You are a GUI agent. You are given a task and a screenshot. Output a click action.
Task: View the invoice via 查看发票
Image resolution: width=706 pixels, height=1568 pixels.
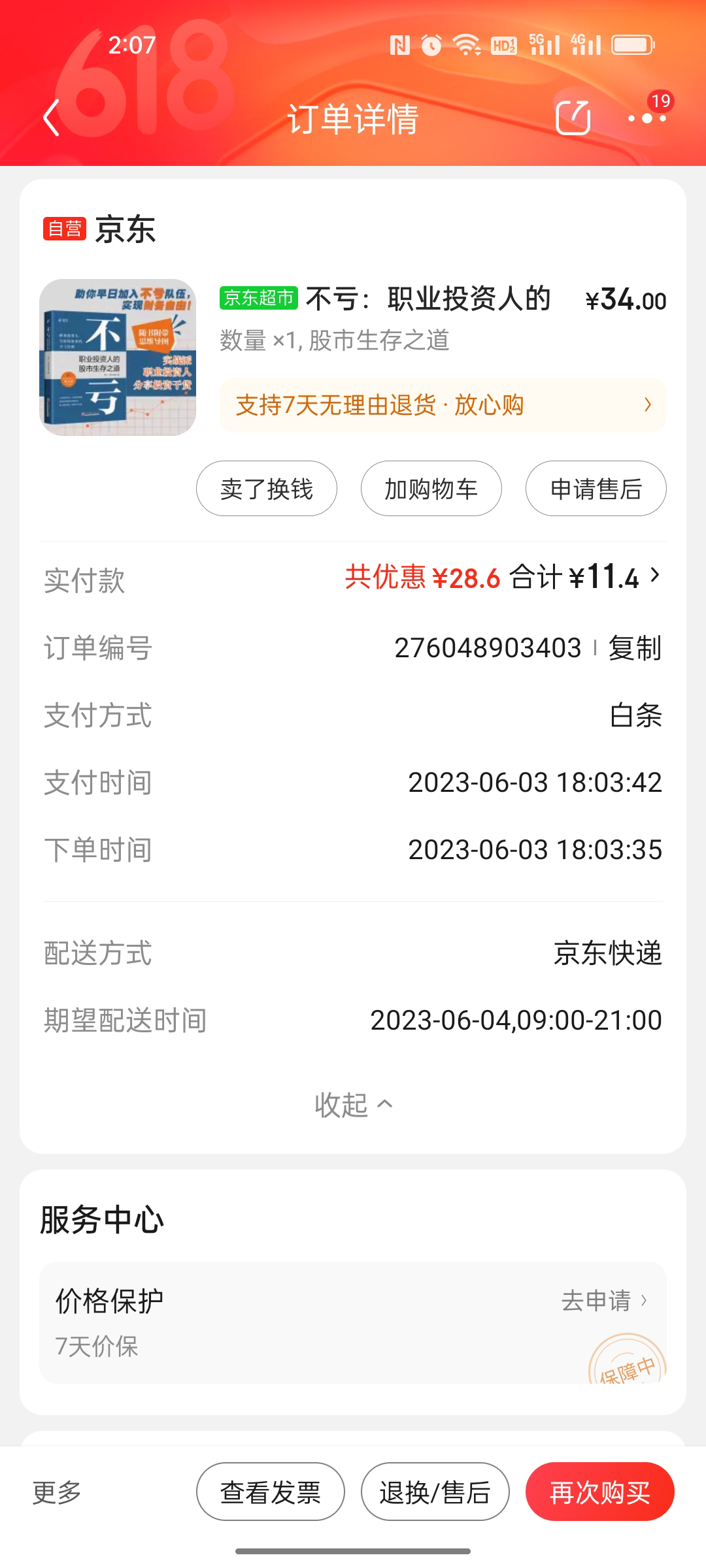point(271,1492)
